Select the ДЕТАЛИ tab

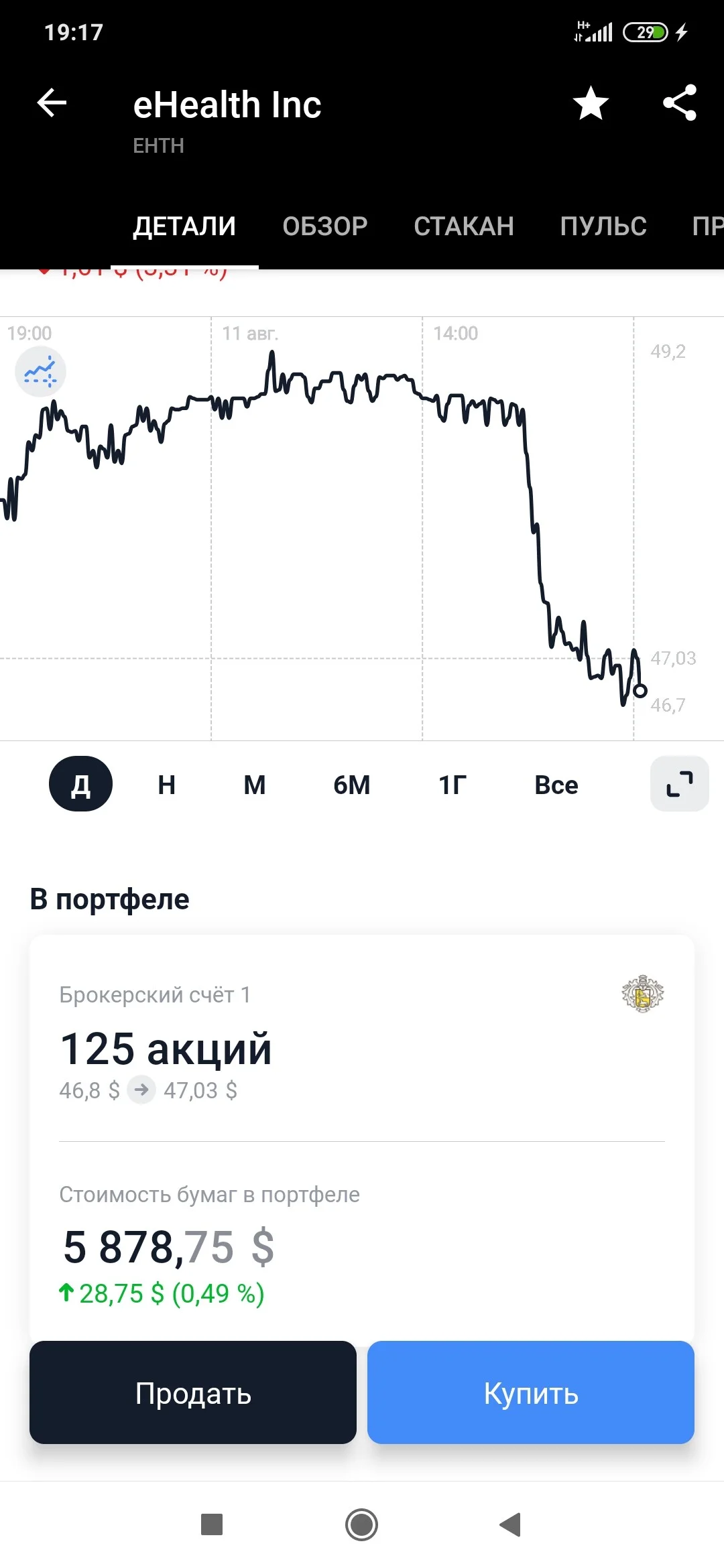click(x=184, y=226)
